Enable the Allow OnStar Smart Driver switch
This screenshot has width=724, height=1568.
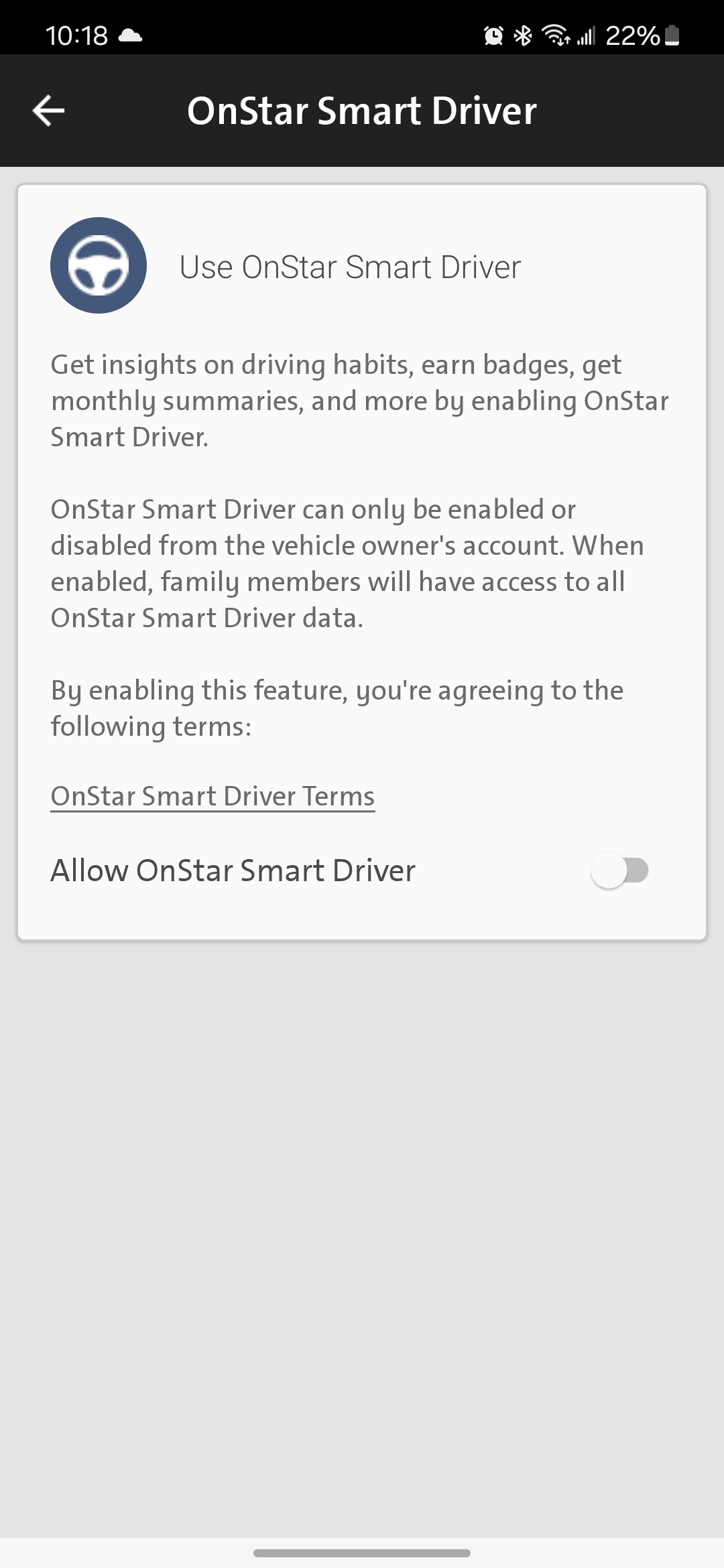pyautogui.click(x=619, y=870)
